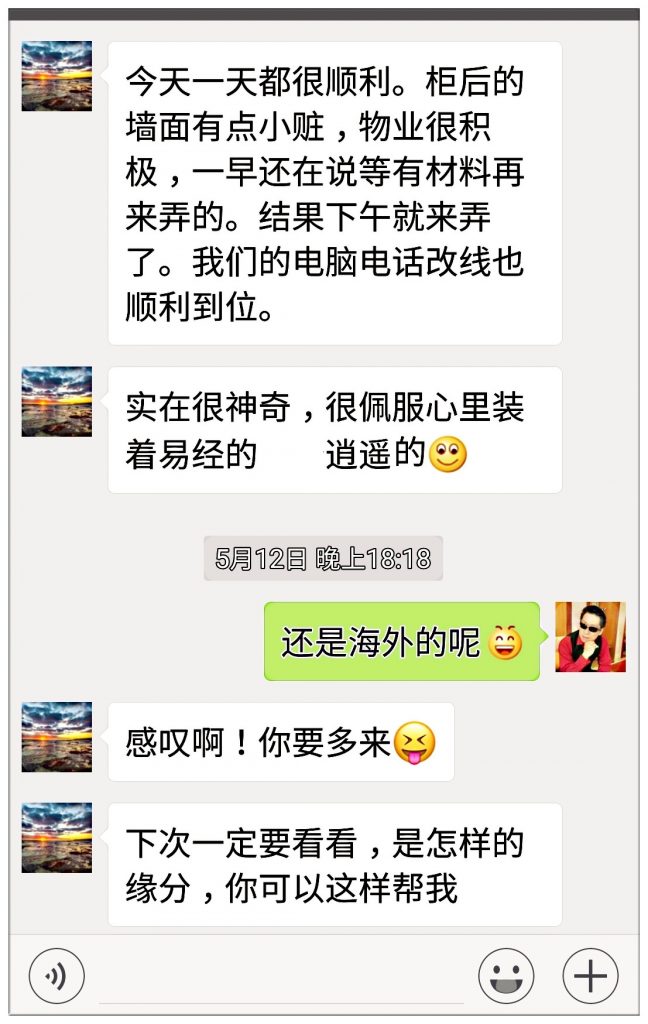
Task: Open my avatar beside 还是海外的呢
Action: coord(590,637)
